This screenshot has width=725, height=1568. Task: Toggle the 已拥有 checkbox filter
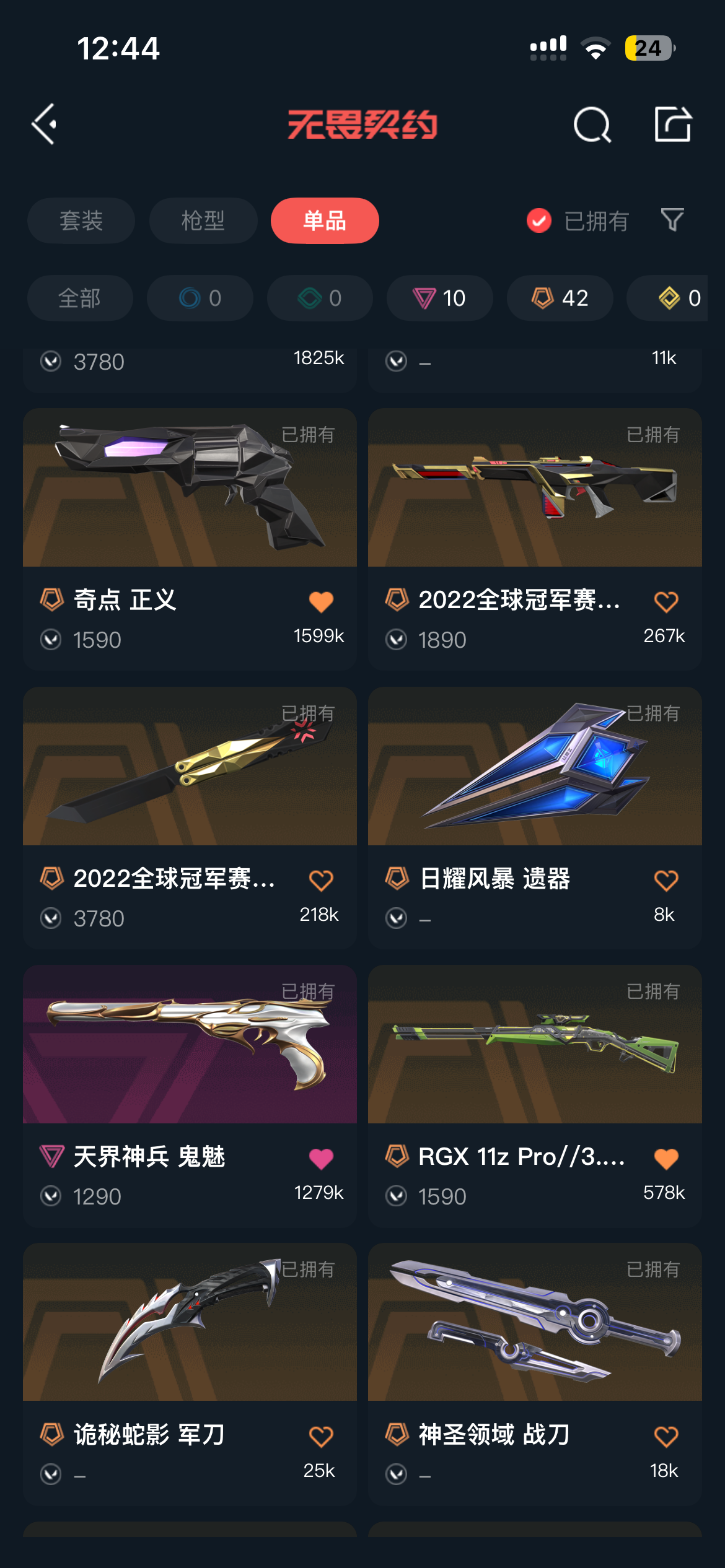point(539,221)
